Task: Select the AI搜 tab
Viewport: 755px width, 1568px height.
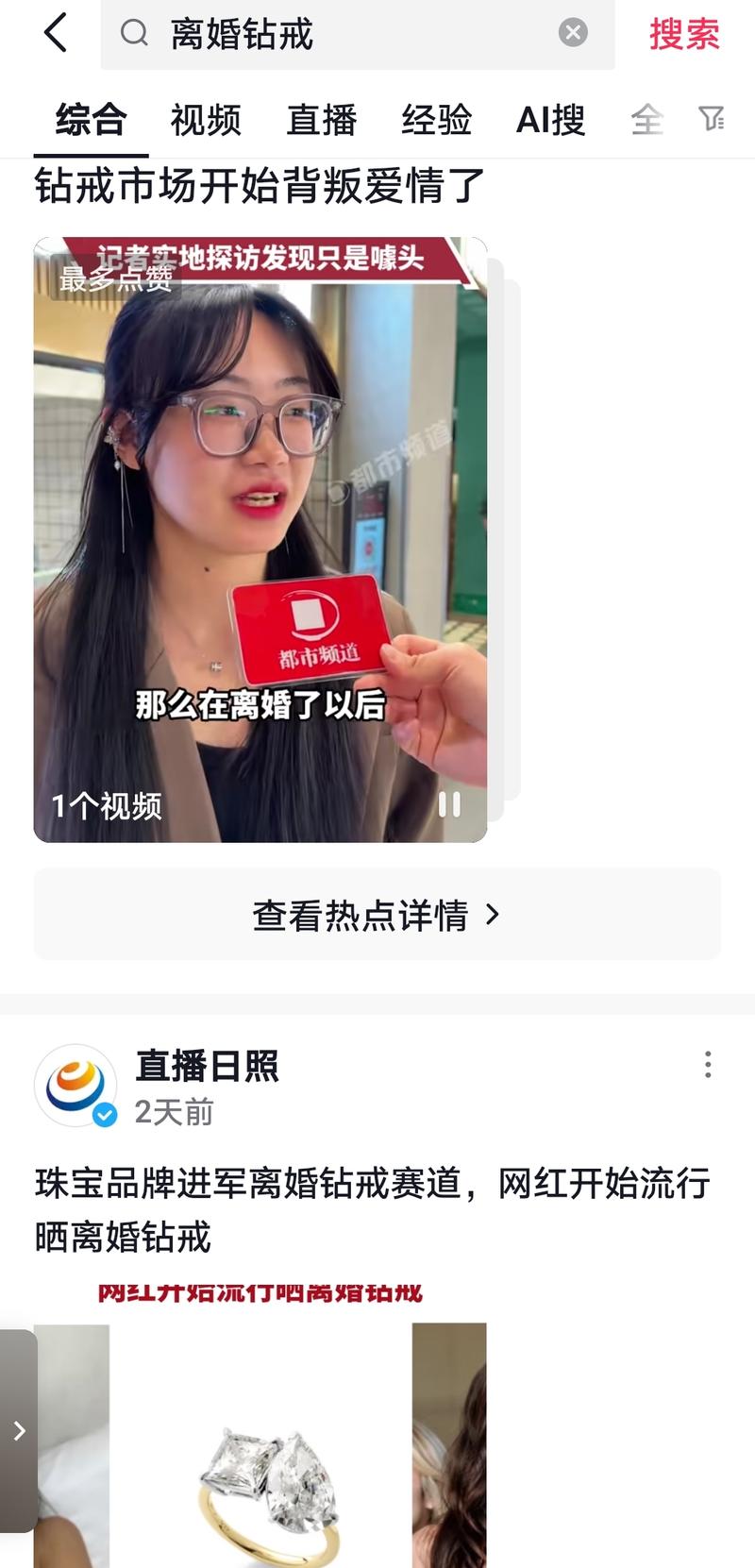Action: point(550,119)
